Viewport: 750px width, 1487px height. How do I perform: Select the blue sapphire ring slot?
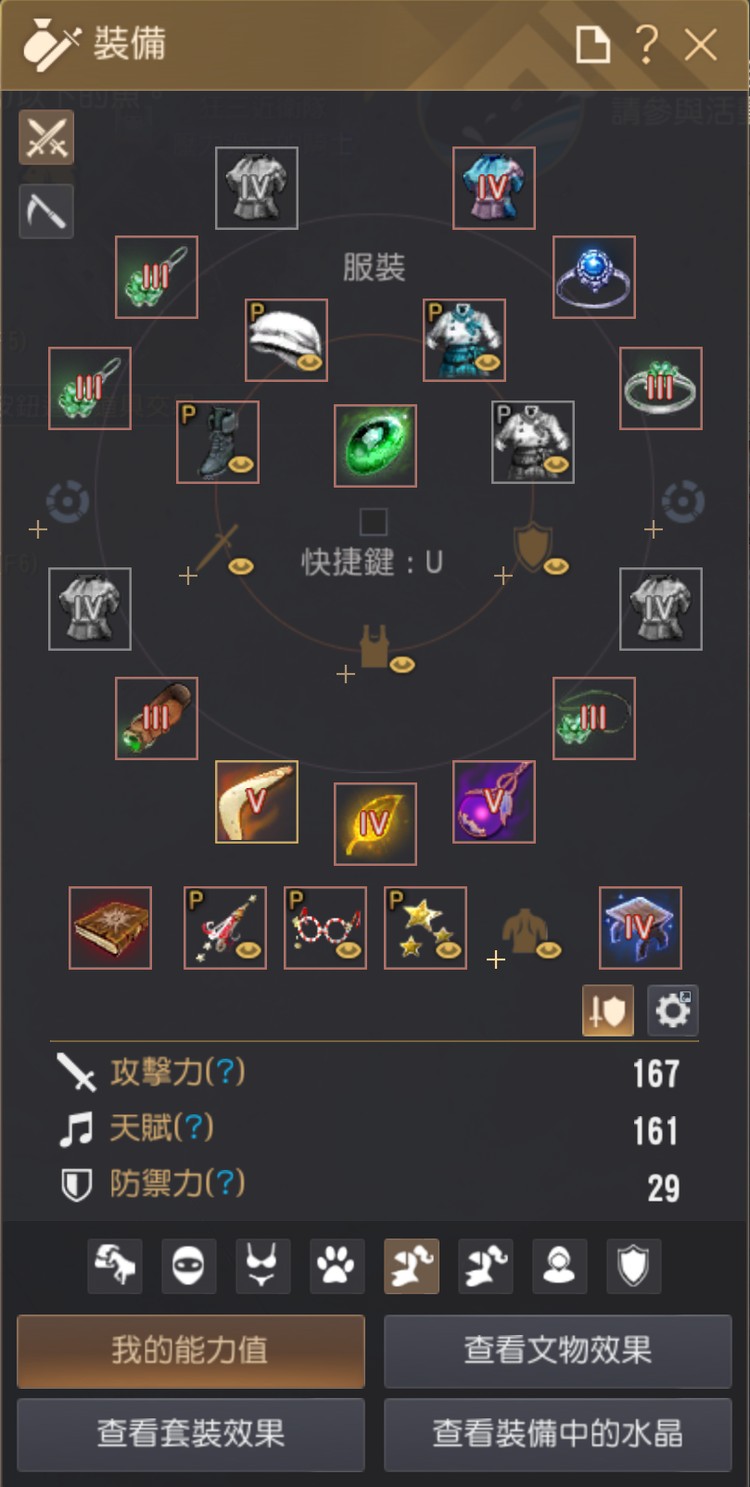(594, 277)
